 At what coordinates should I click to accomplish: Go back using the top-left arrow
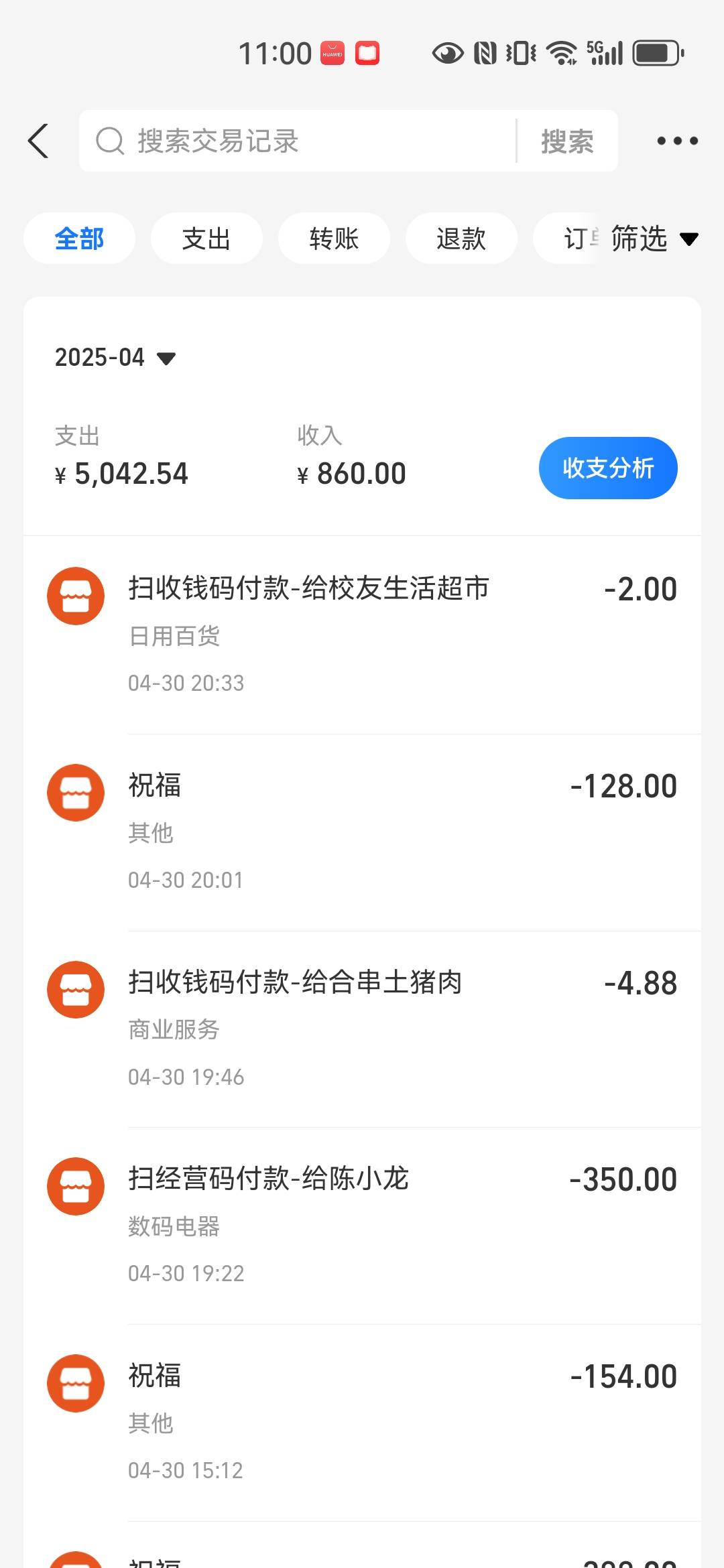coord(39,141)
